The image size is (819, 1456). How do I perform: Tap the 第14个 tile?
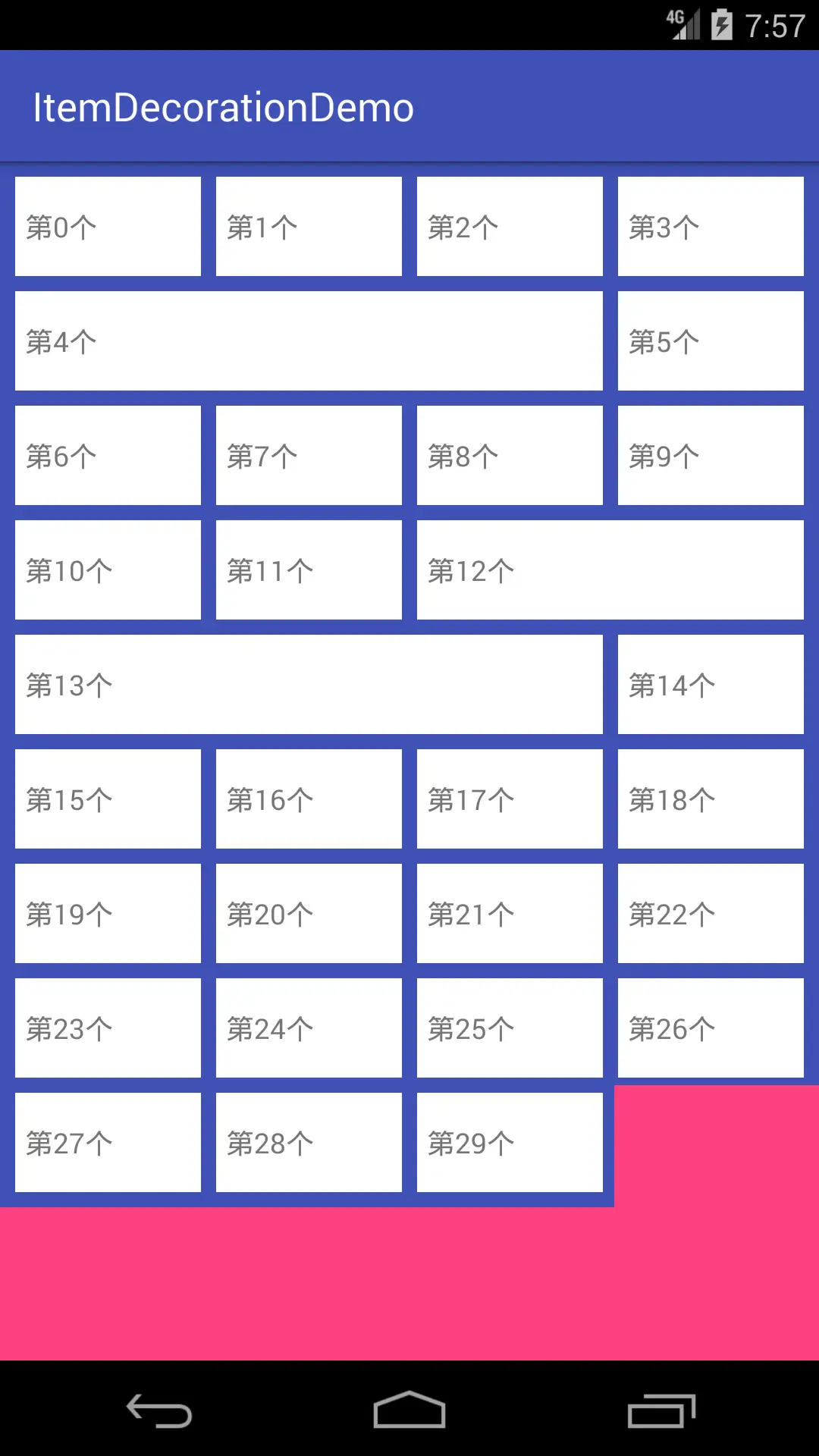pos(711,685)
